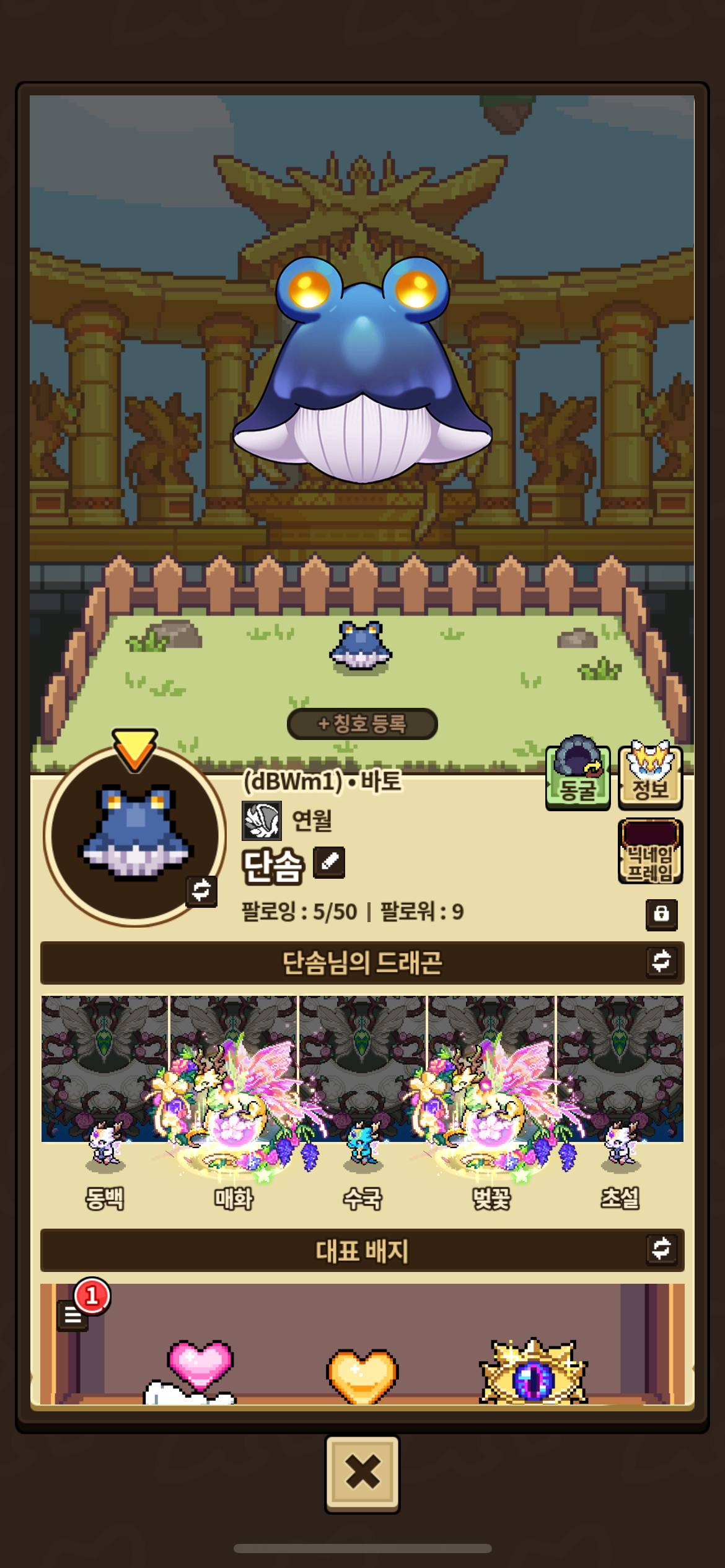Tap the golden heart badge
725x1568 pixels.
362,1375
